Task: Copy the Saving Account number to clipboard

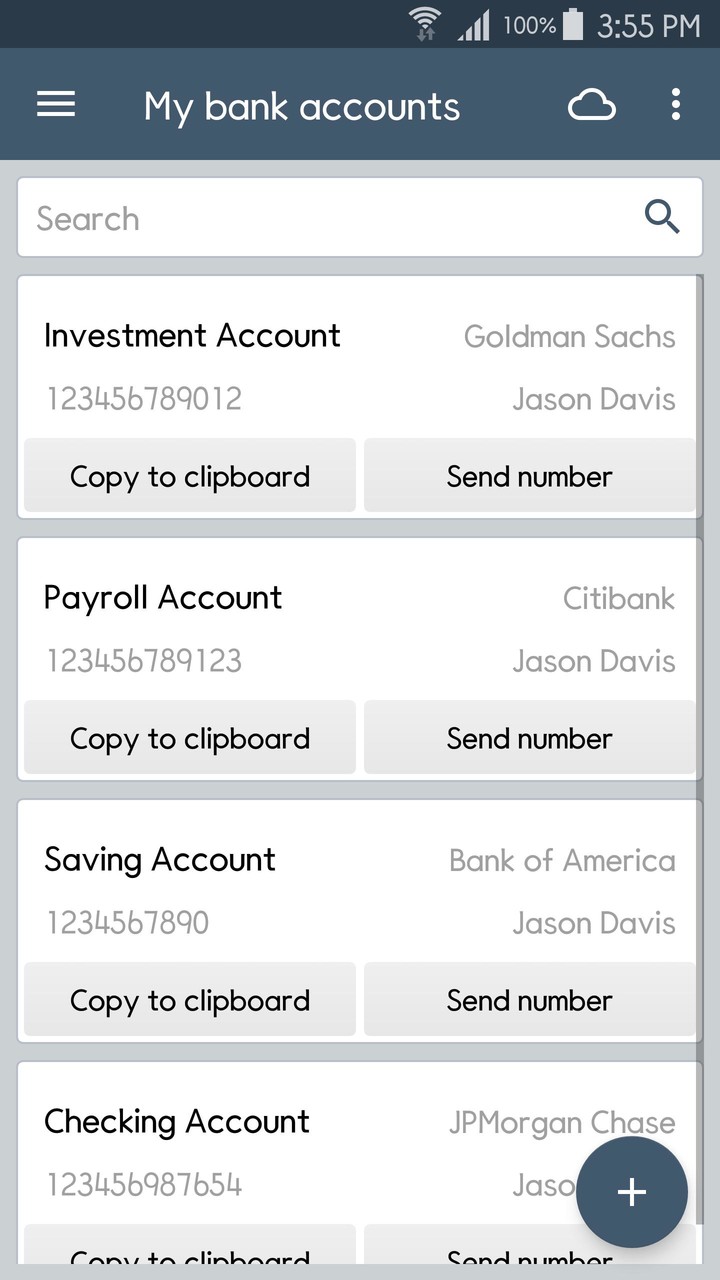Action: (189, 1000)
